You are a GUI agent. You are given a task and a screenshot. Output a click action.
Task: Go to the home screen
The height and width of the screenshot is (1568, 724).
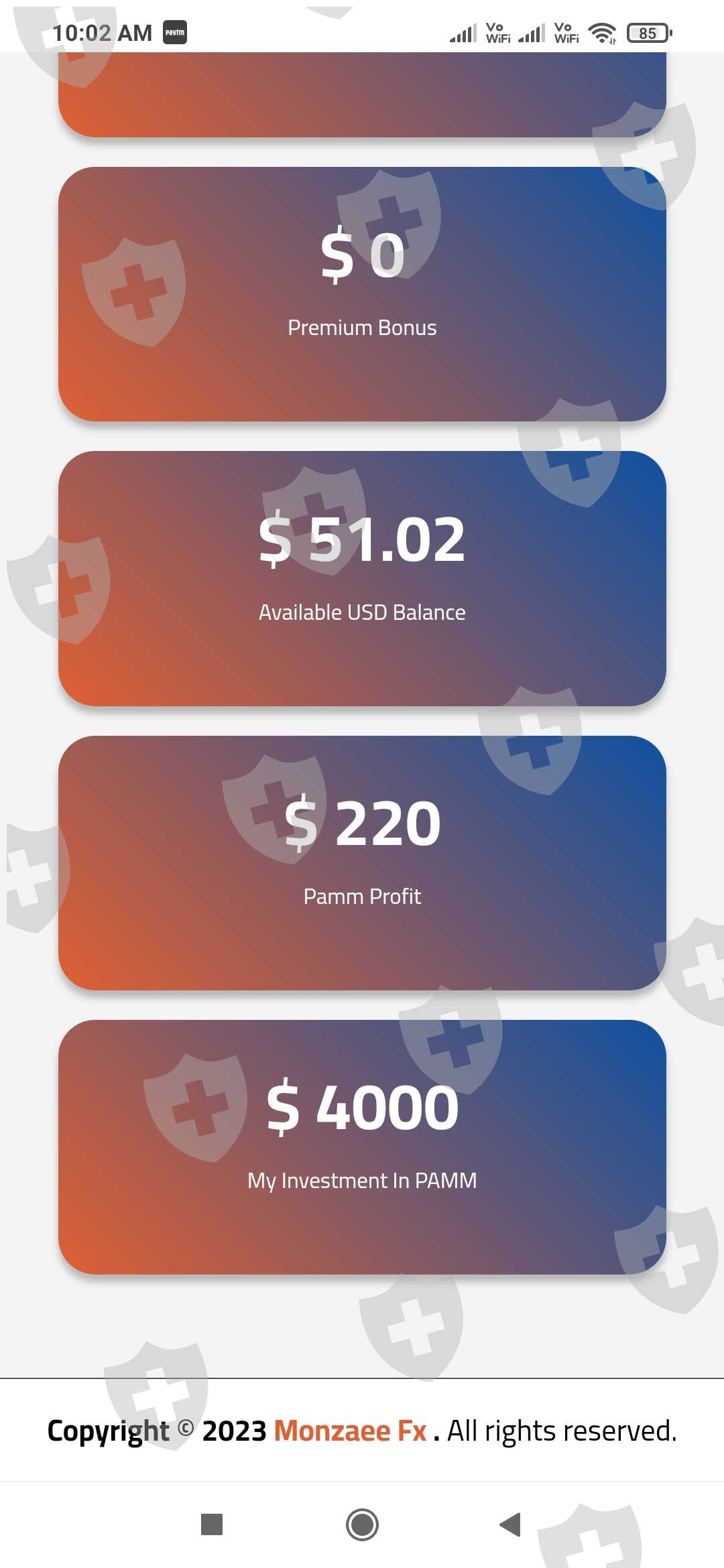(362, 1524)
